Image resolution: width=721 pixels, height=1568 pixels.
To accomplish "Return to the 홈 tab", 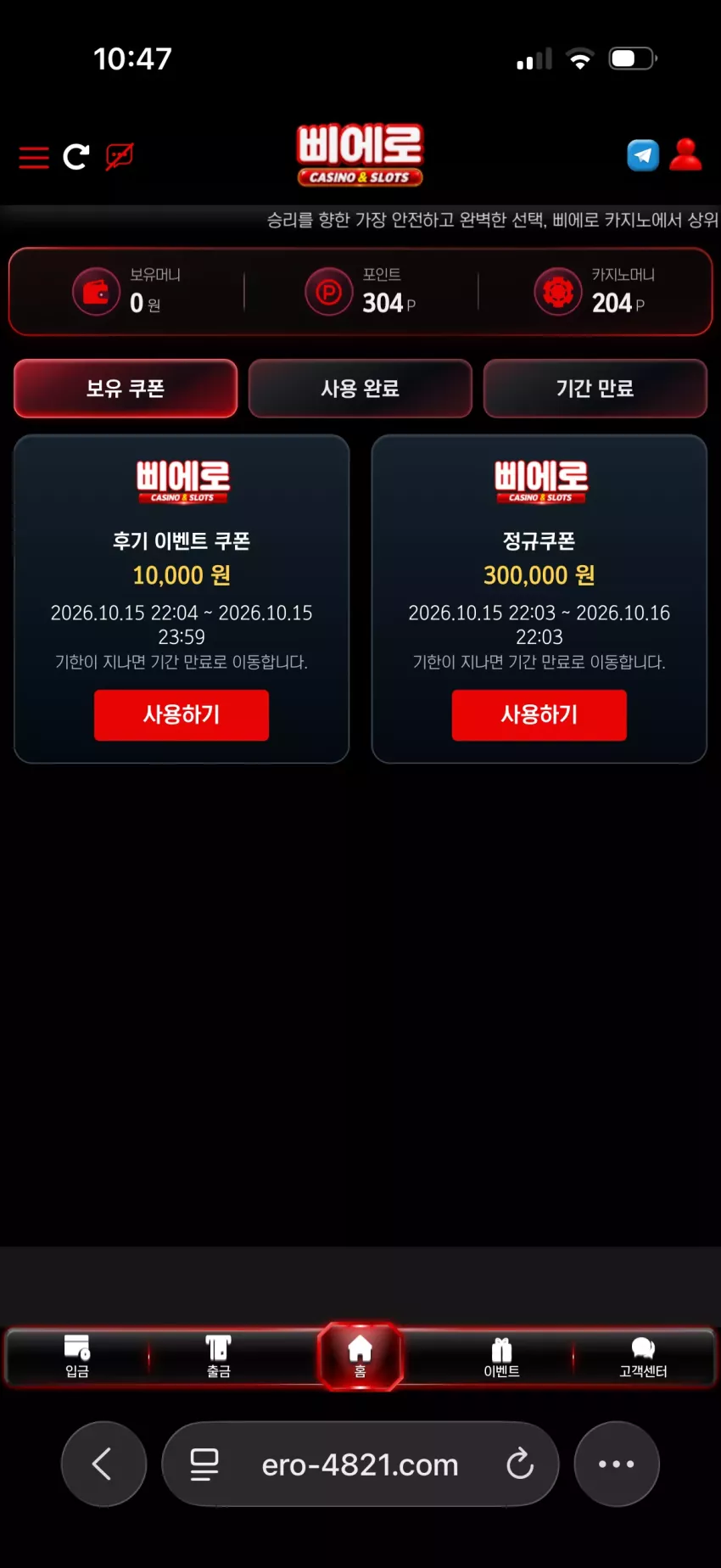I will click(x=360, y=1356).
